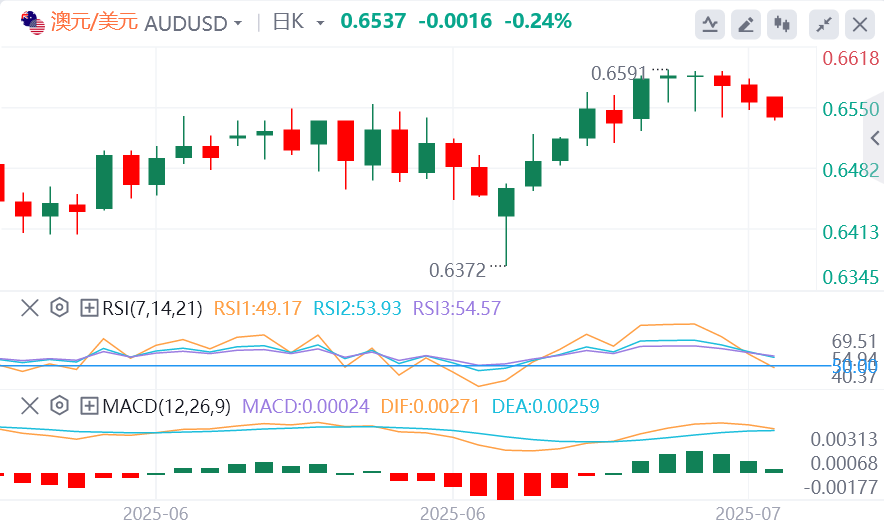The image size is (884, 532).
Task: Open RSI indicator settings
Action: tap(59, 308)
